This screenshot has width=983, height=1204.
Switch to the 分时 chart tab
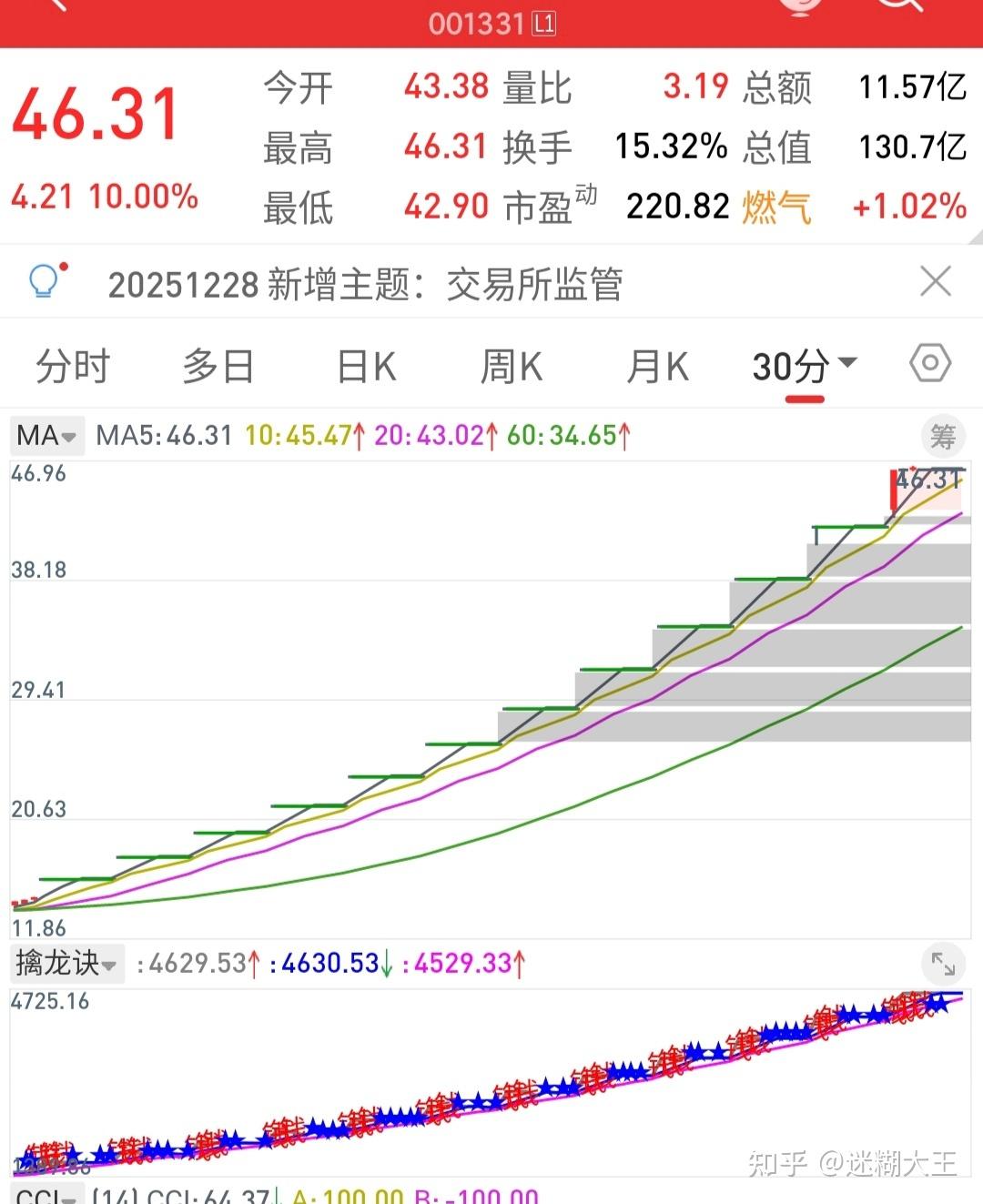(73, 366)
